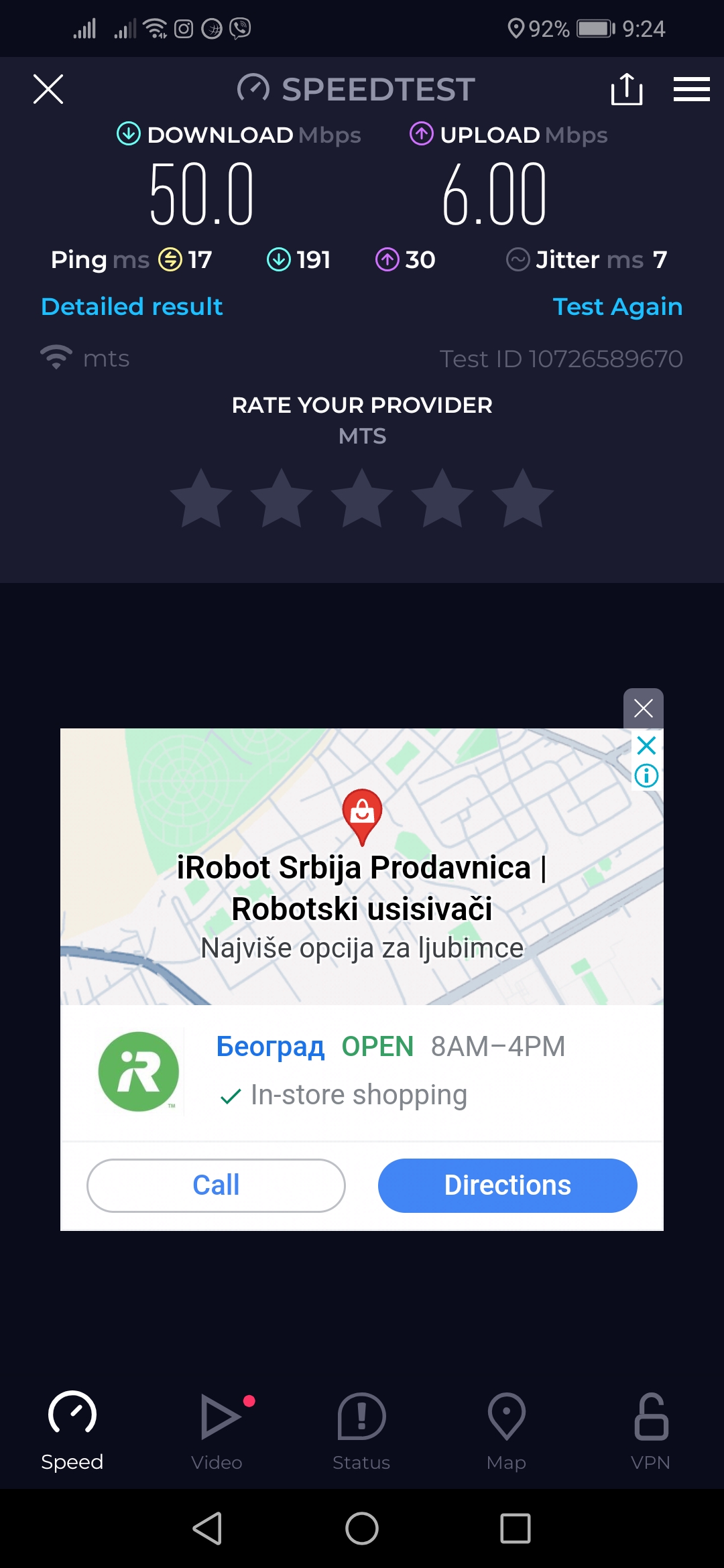Screen dimensions: 724x1568
Task: Rate MTS provider one star
Action: coord(201,499)
